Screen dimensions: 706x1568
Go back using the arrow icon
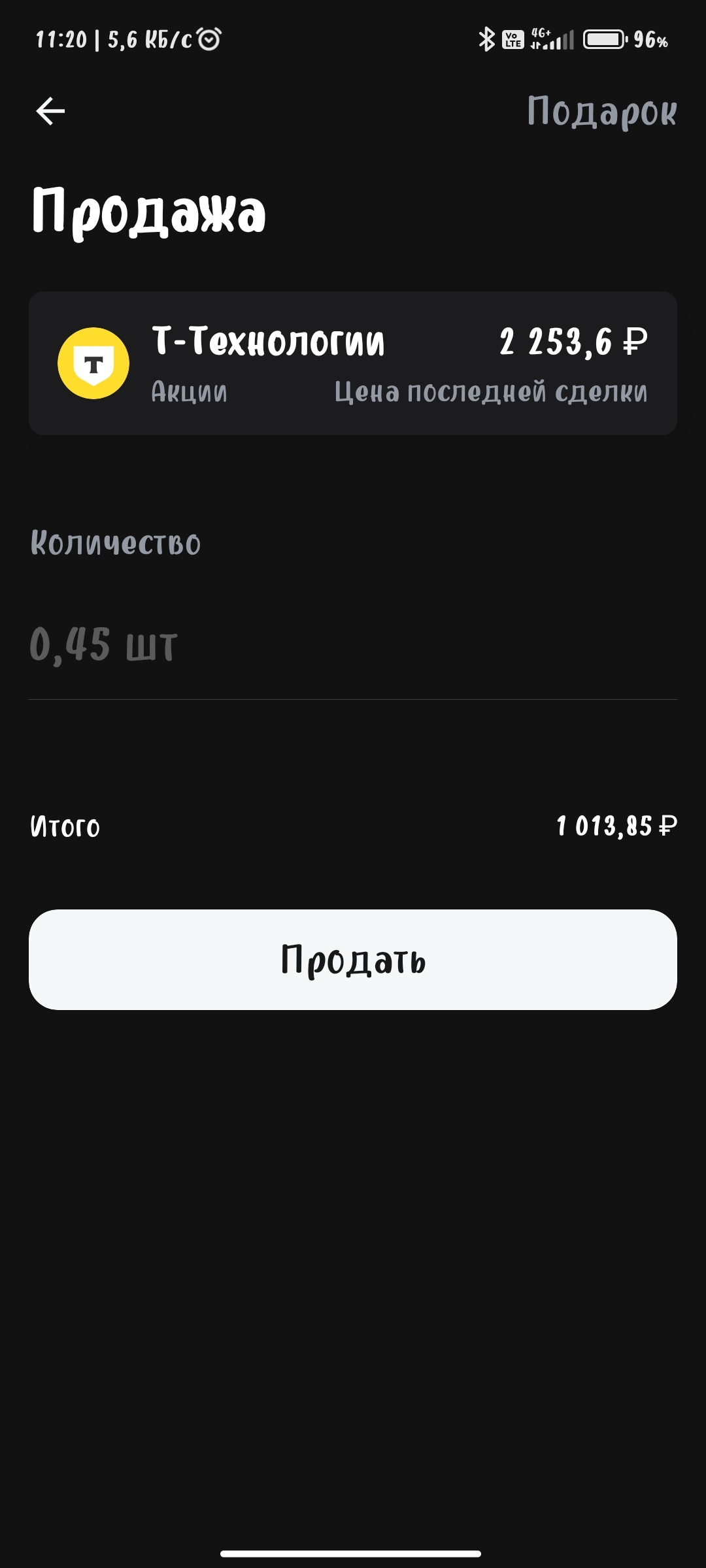pos(50,111)
